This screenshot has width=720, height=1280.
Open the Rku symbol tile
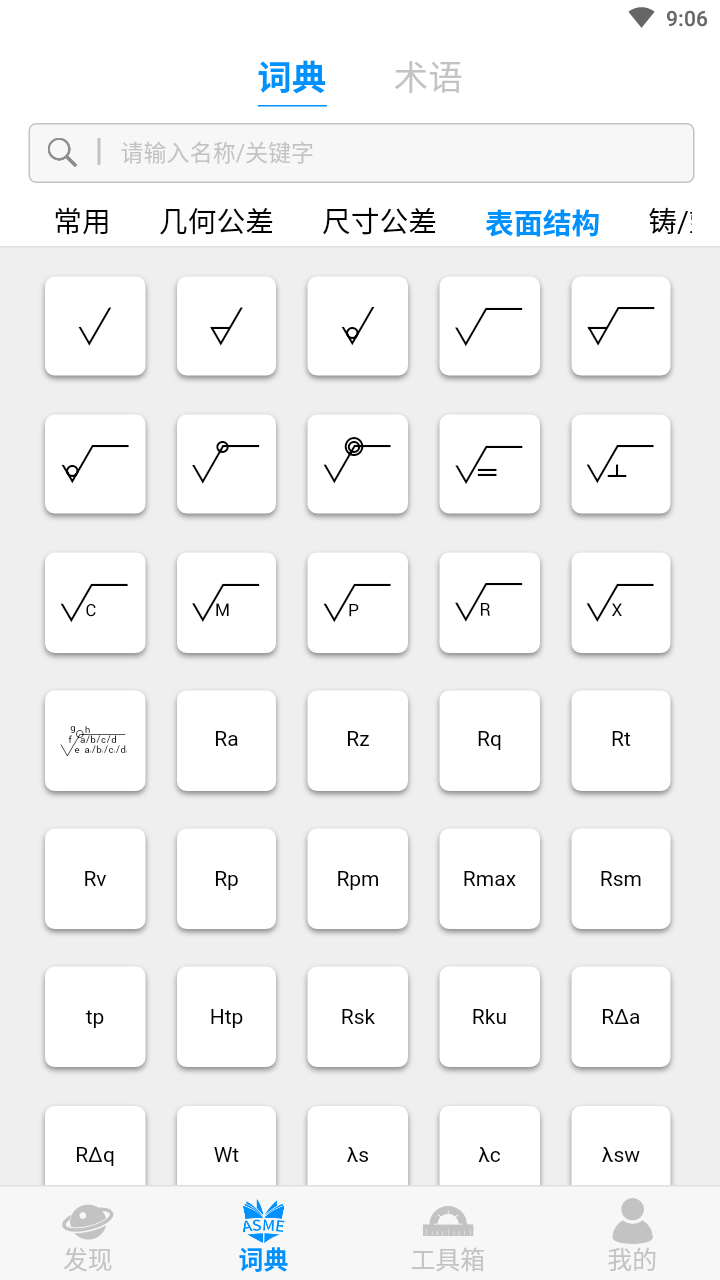point(489,1017)
